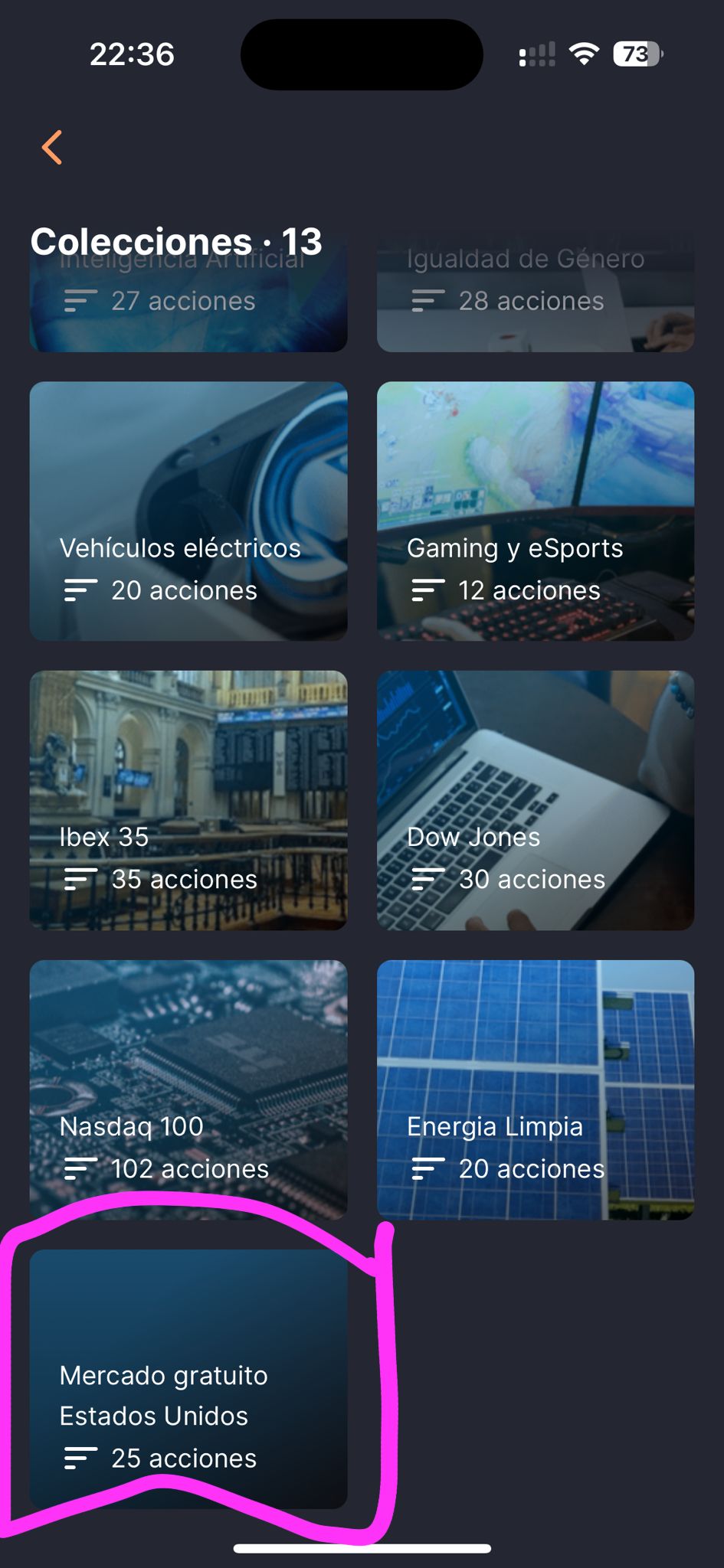View the Gaming y eSports collection
Screen dimensions: 724x1568
pos(535,511)
